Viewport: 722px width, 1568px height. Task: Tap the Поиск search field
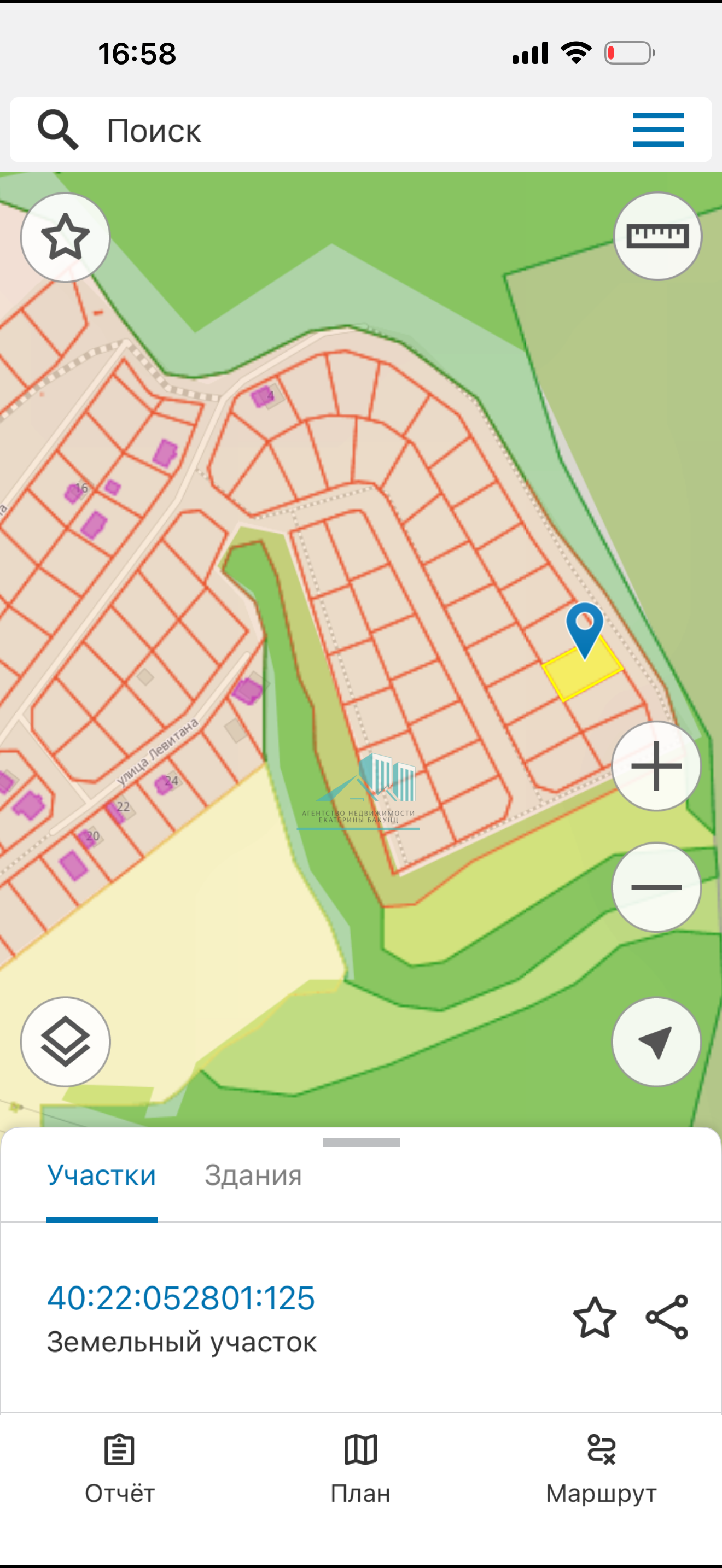(x=341, y=130)
